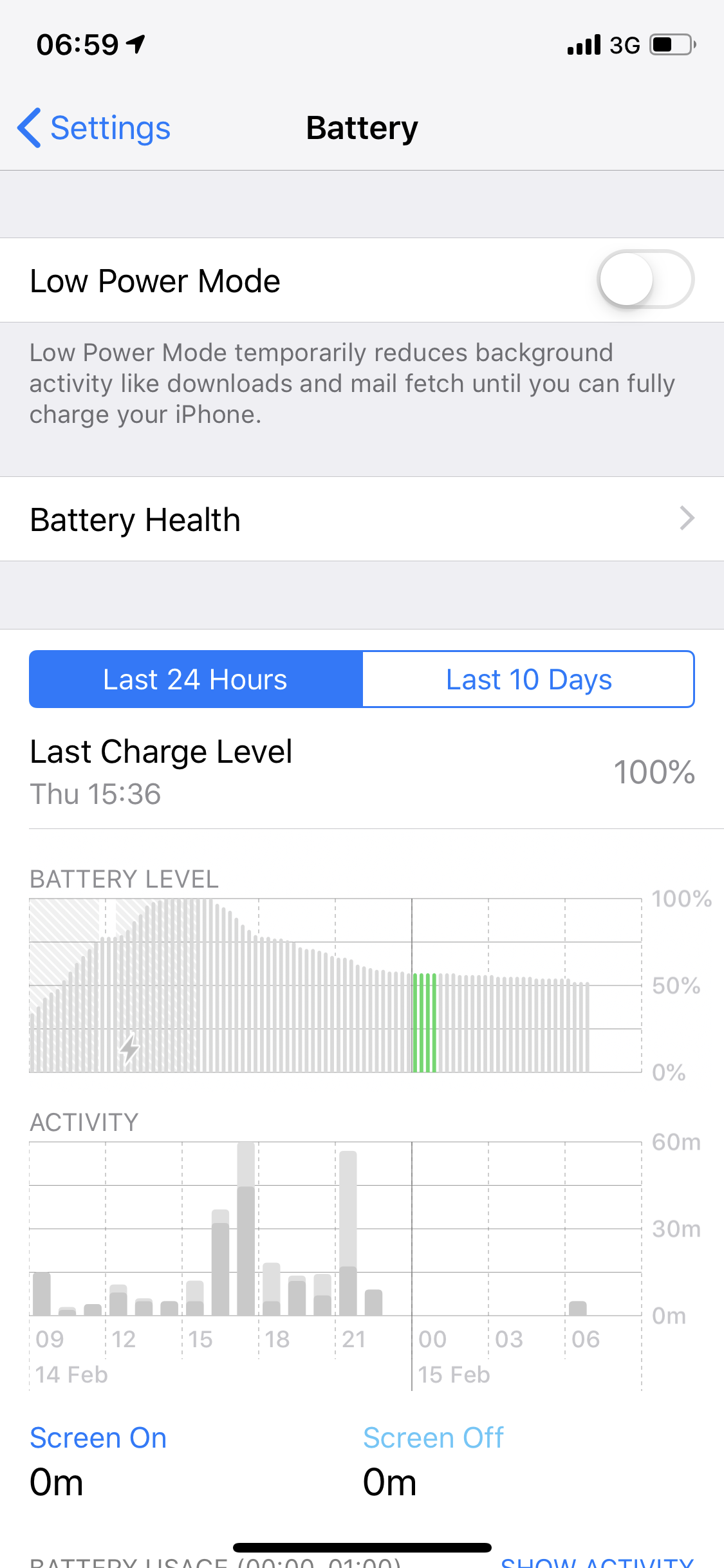Viewport: 724px width, 1568px height.
Task: Select the green bars in battery level chart
Action: click(x=424, y=1022)
